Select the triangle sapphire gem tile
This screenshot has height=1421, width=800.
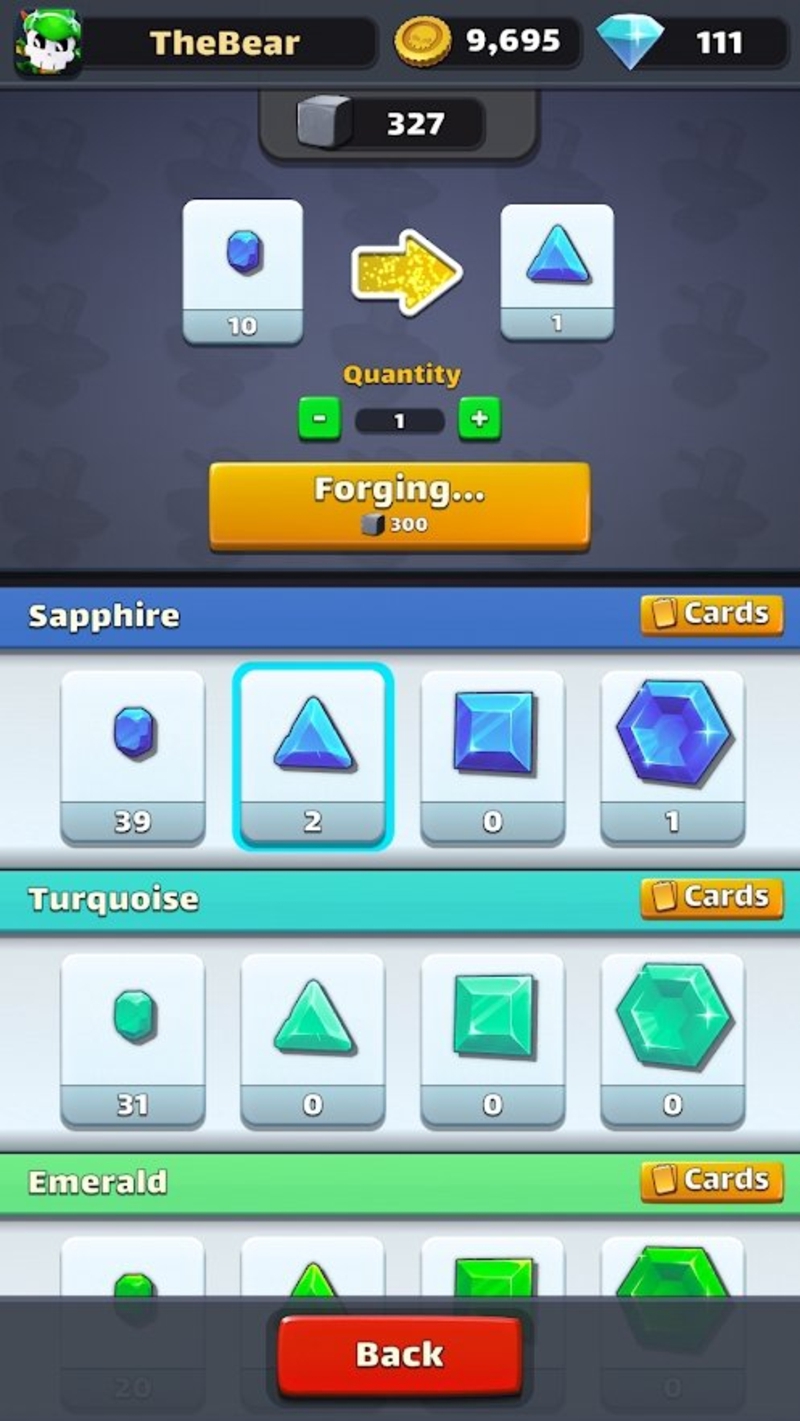313,756
